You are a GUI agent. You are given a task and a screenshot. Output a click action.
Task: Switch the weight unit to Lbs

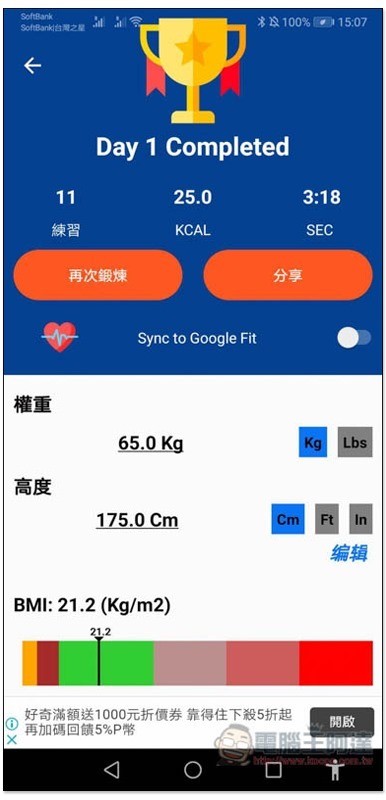click(x=355, y=442)
